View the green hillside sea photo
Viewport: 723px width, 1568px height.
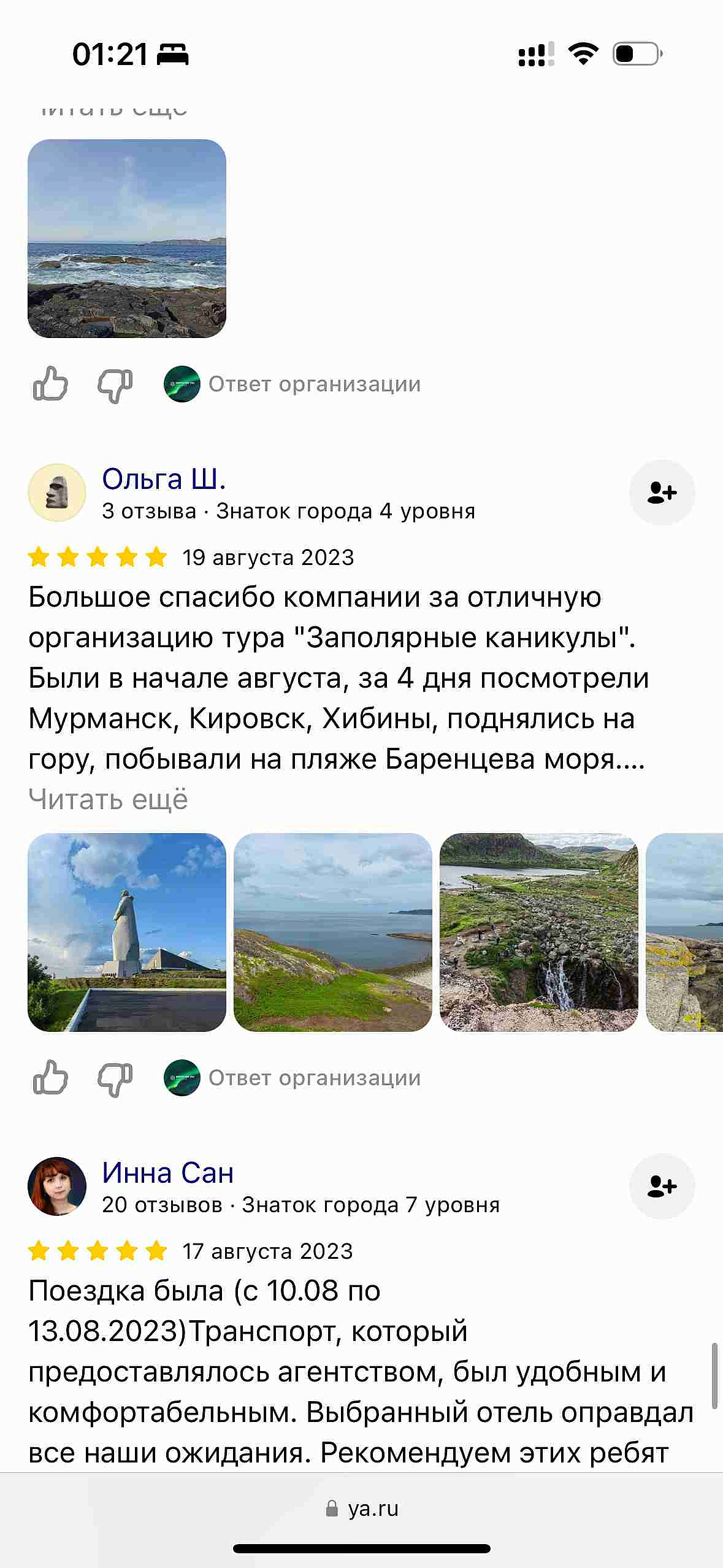333,932
